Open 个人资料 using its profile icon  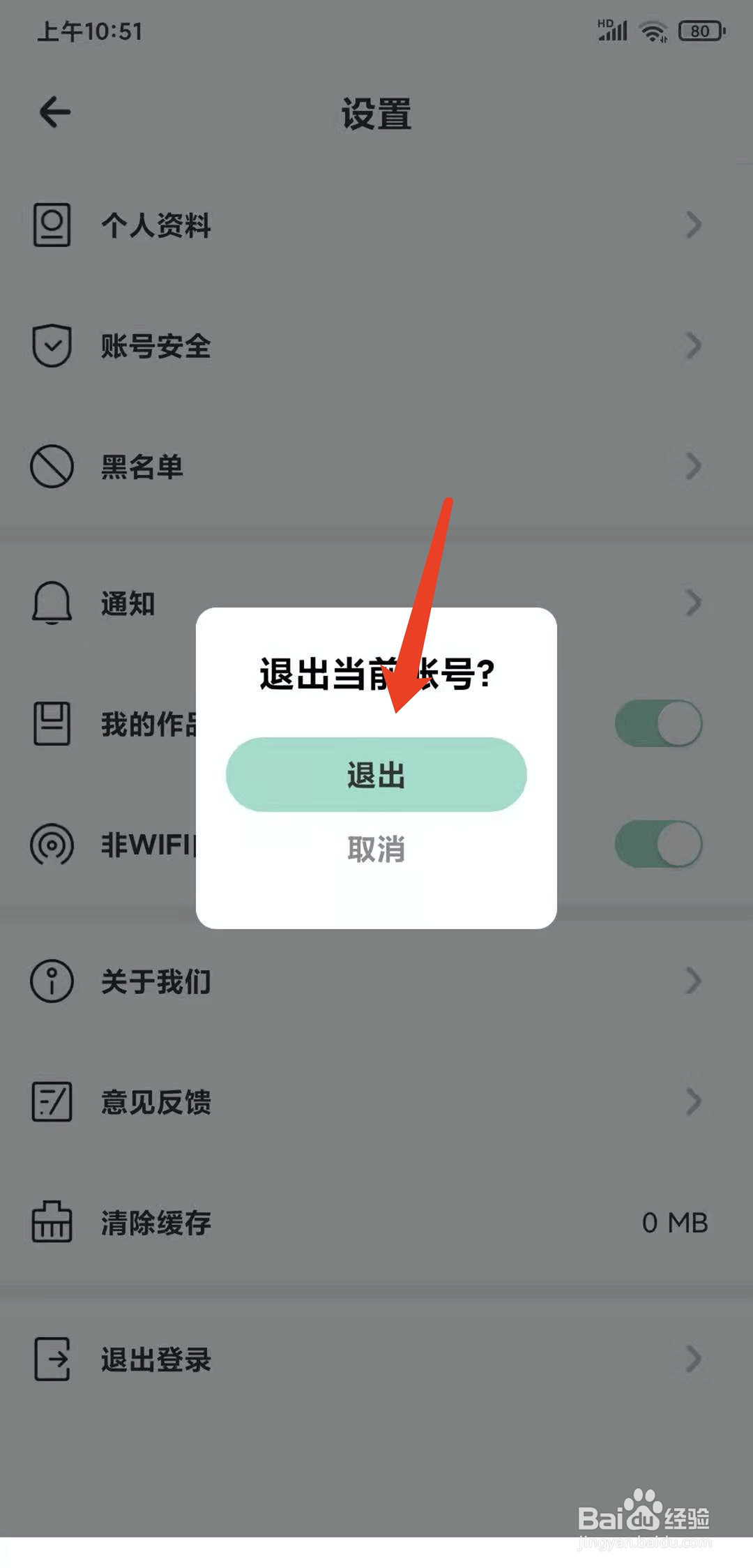tap(52, 225)
